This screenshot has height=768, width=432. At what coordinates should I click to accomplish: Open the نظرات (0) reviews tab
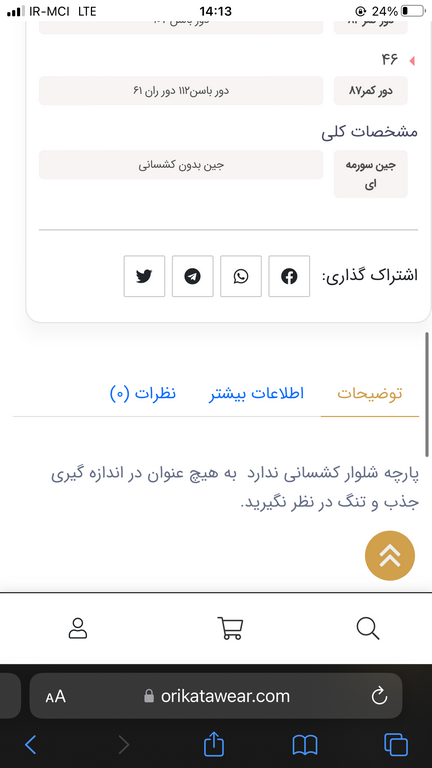[143, 393]
